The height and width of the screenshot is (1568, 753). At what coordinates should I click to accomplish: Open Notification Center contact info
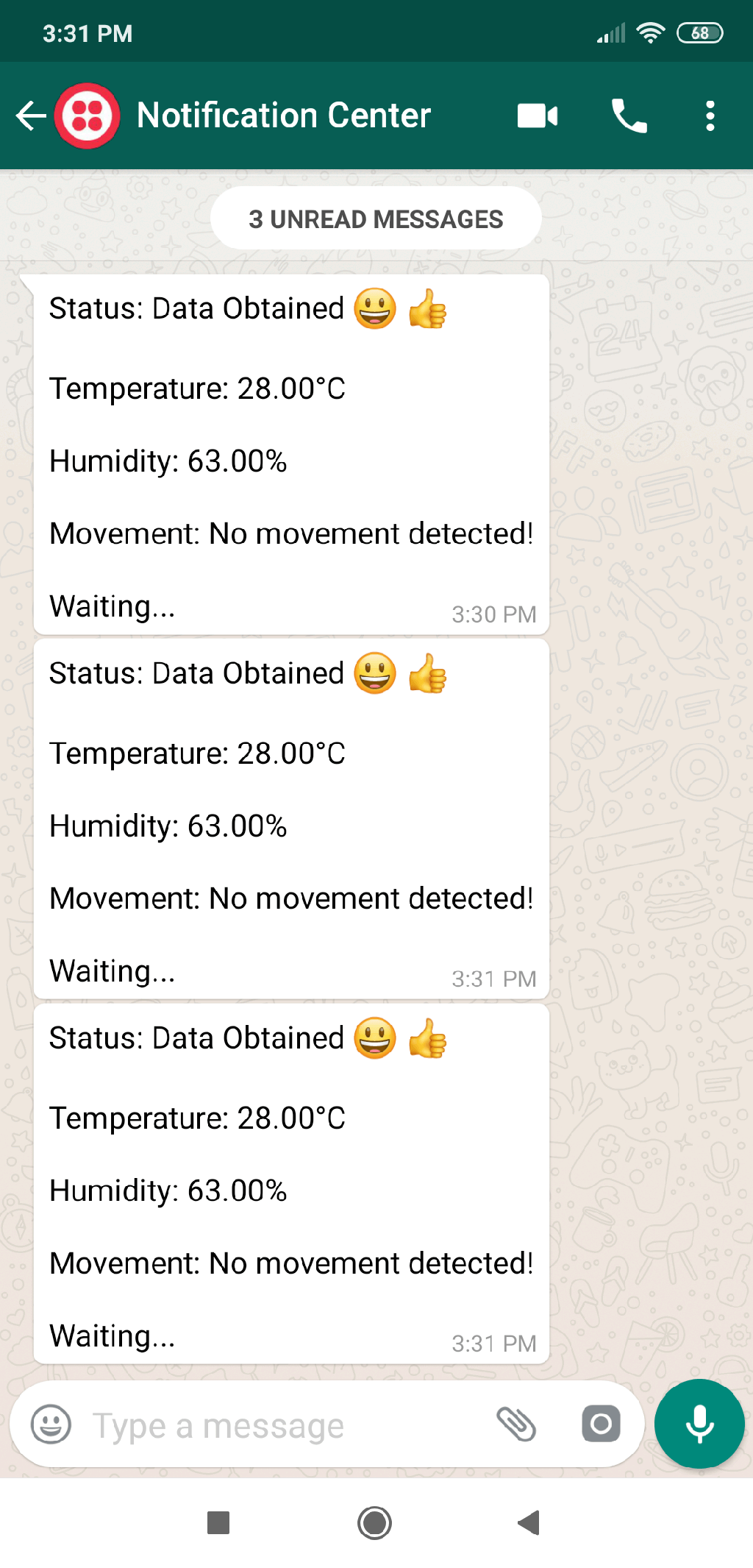click(283, 116)
